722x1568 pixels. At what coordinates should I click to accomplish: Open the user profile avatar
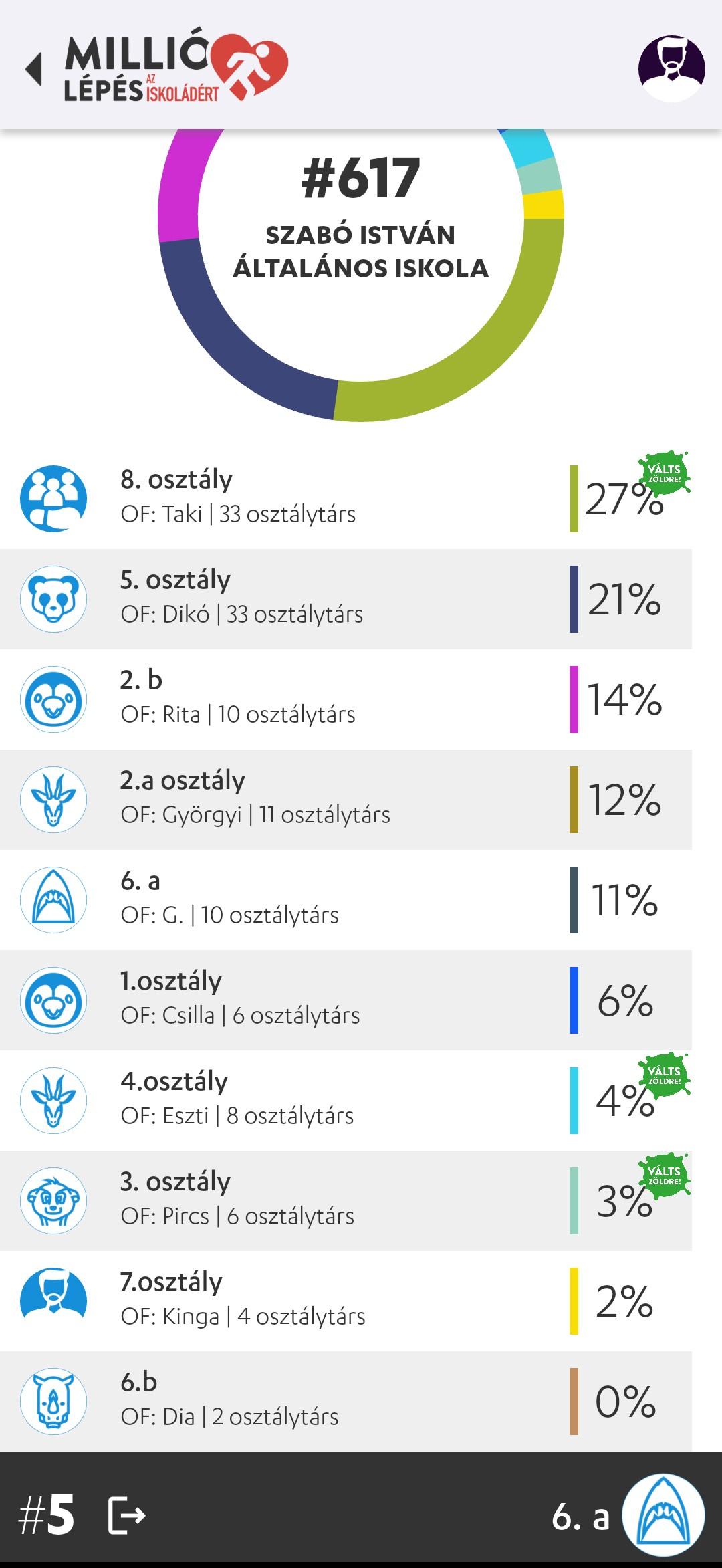(671, 69)
